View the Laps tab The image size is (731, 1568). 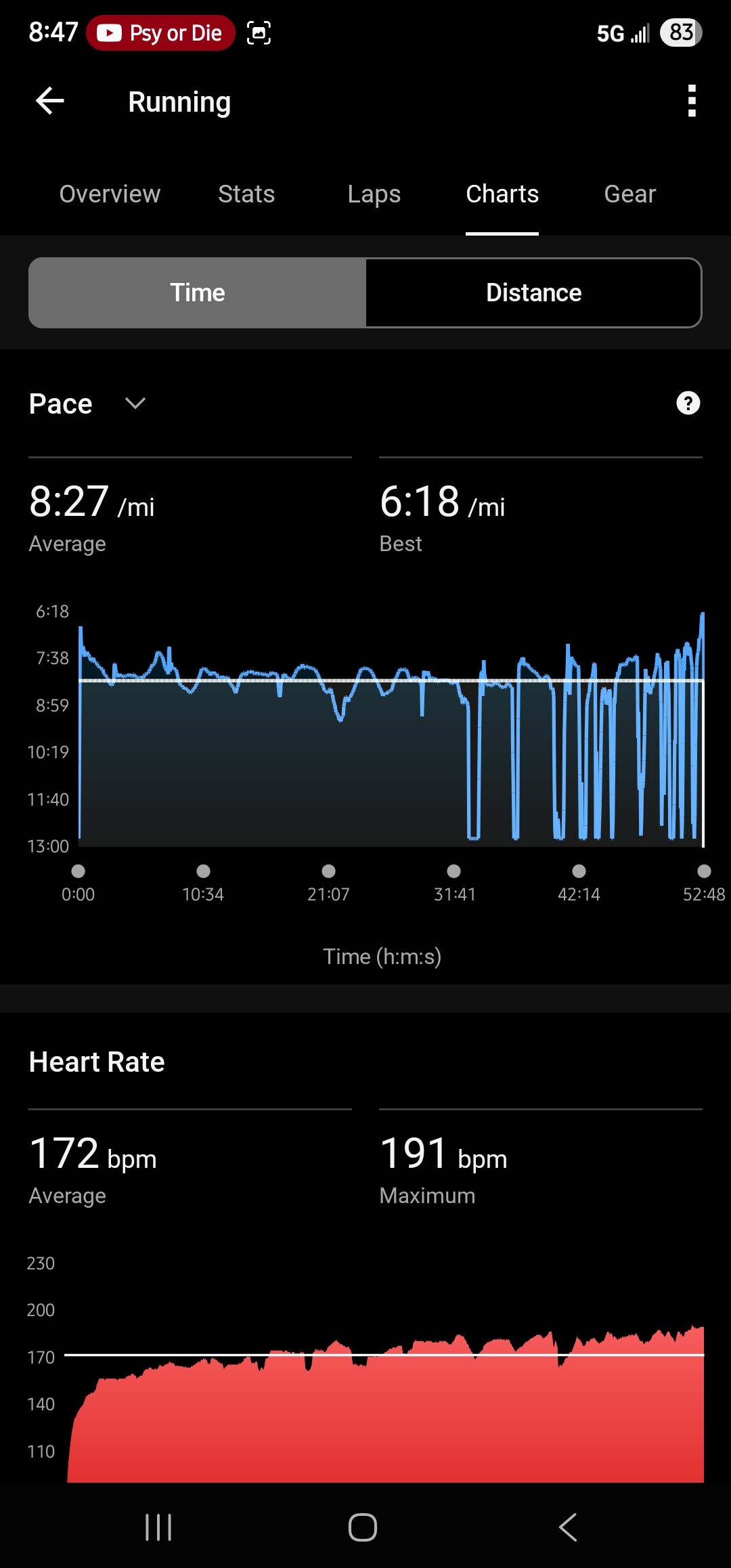(374, 194)
